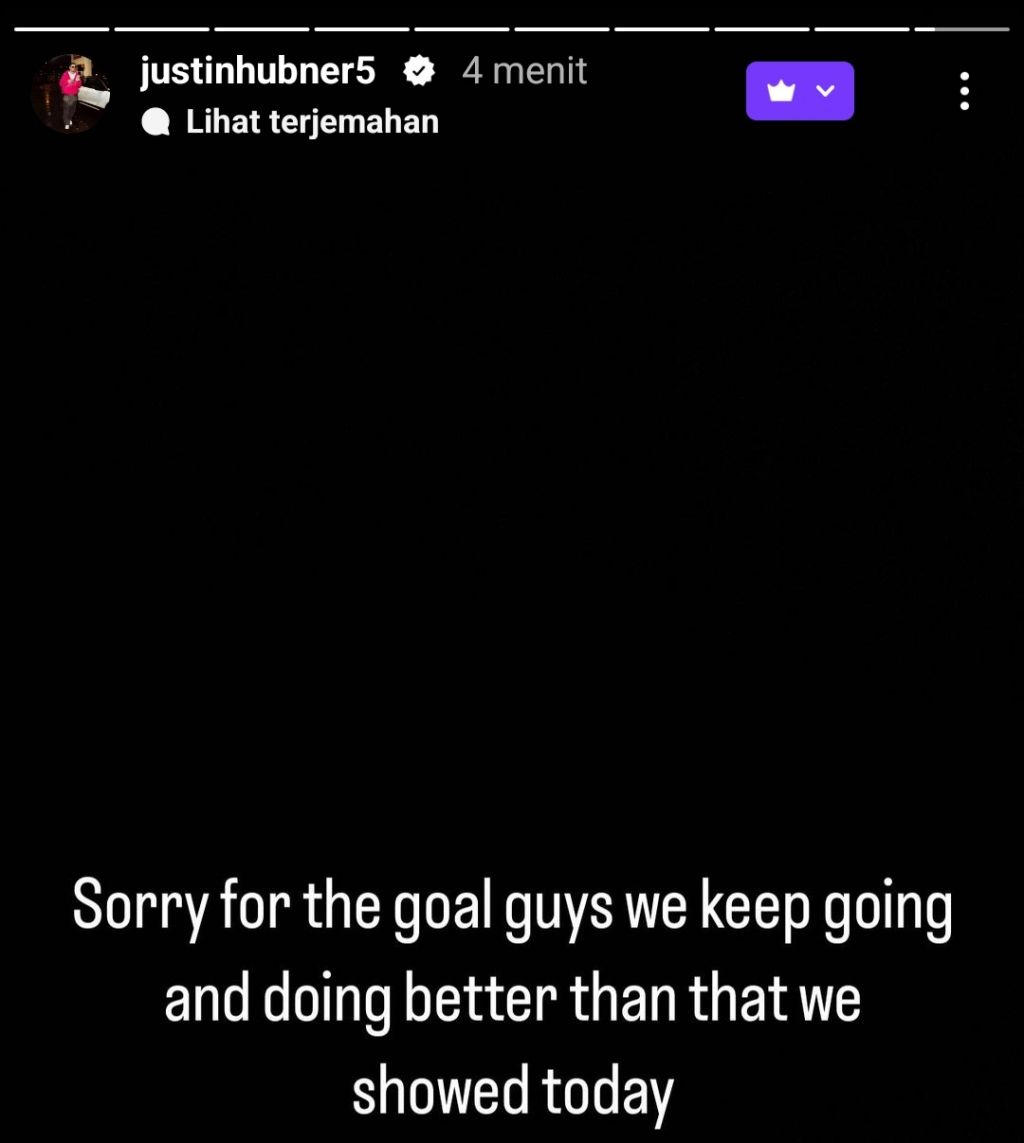Tap Lihat terjemahan to translate story
The image size is (1024, 1143).
pyautogui.click(x=311, y=122)
